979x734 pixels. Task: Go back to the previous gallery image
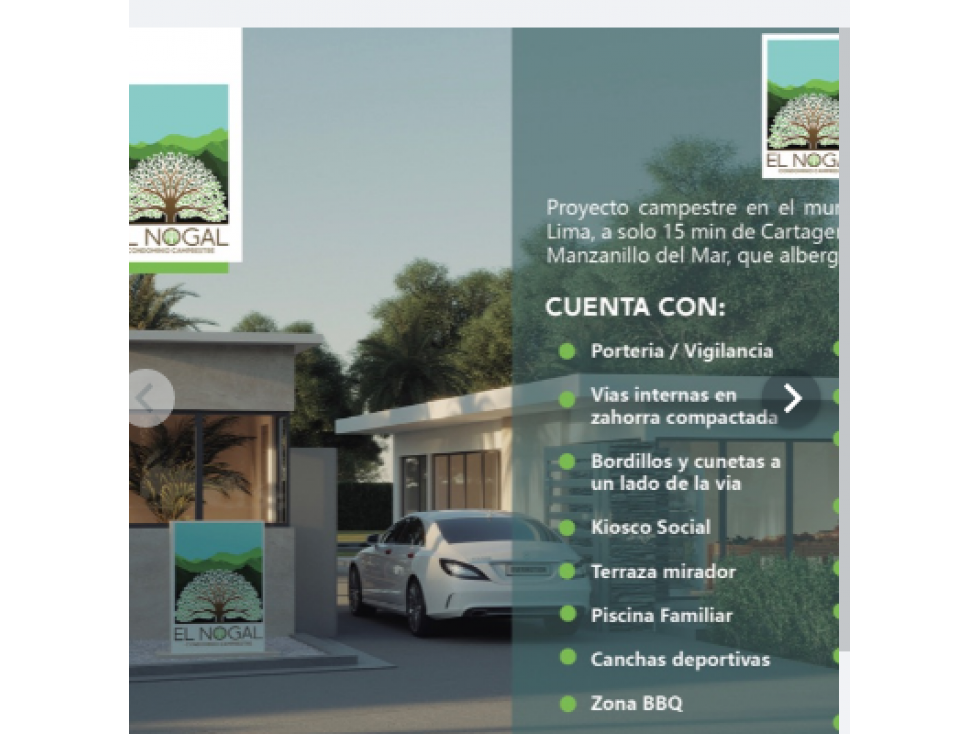[147, 399]
